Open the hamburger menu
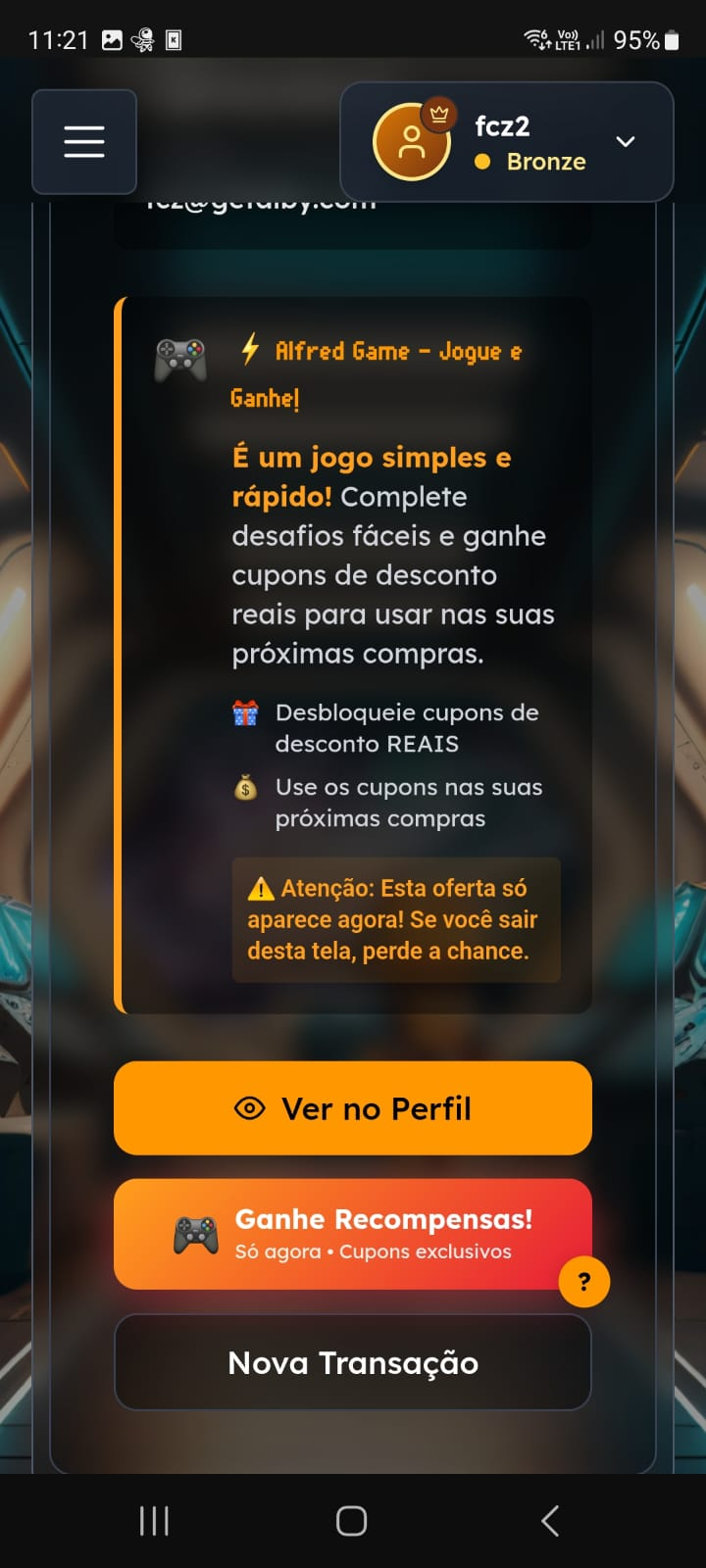This screenshot has height=1568, width=706. [84, 141]
